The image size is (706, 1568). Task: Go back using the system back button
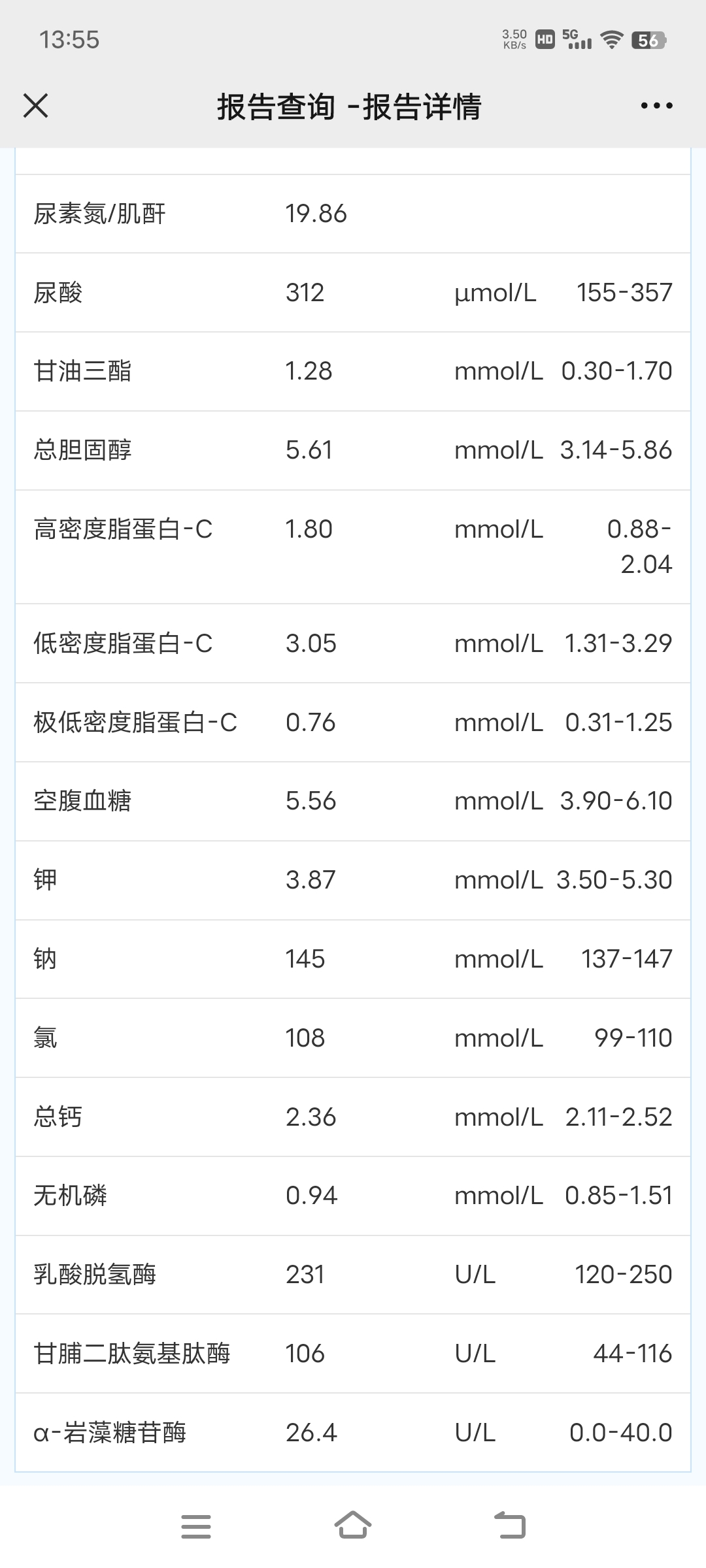[510, 1526]
